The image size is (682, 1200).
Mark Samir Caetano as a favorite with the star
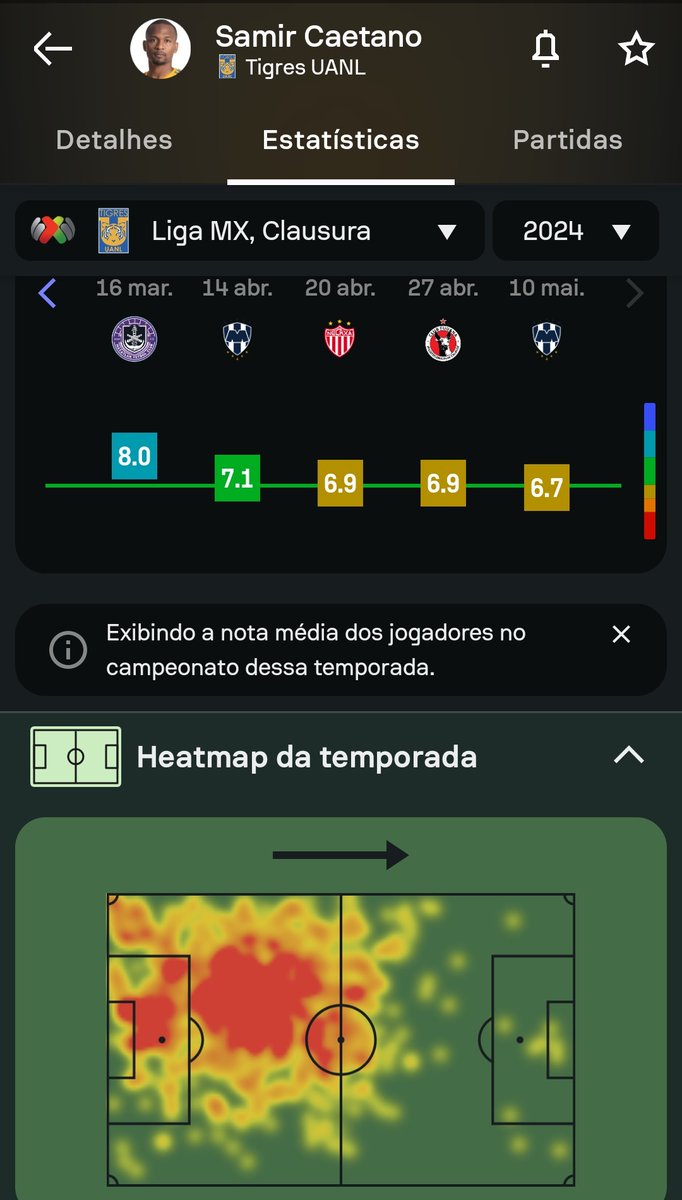636,49
